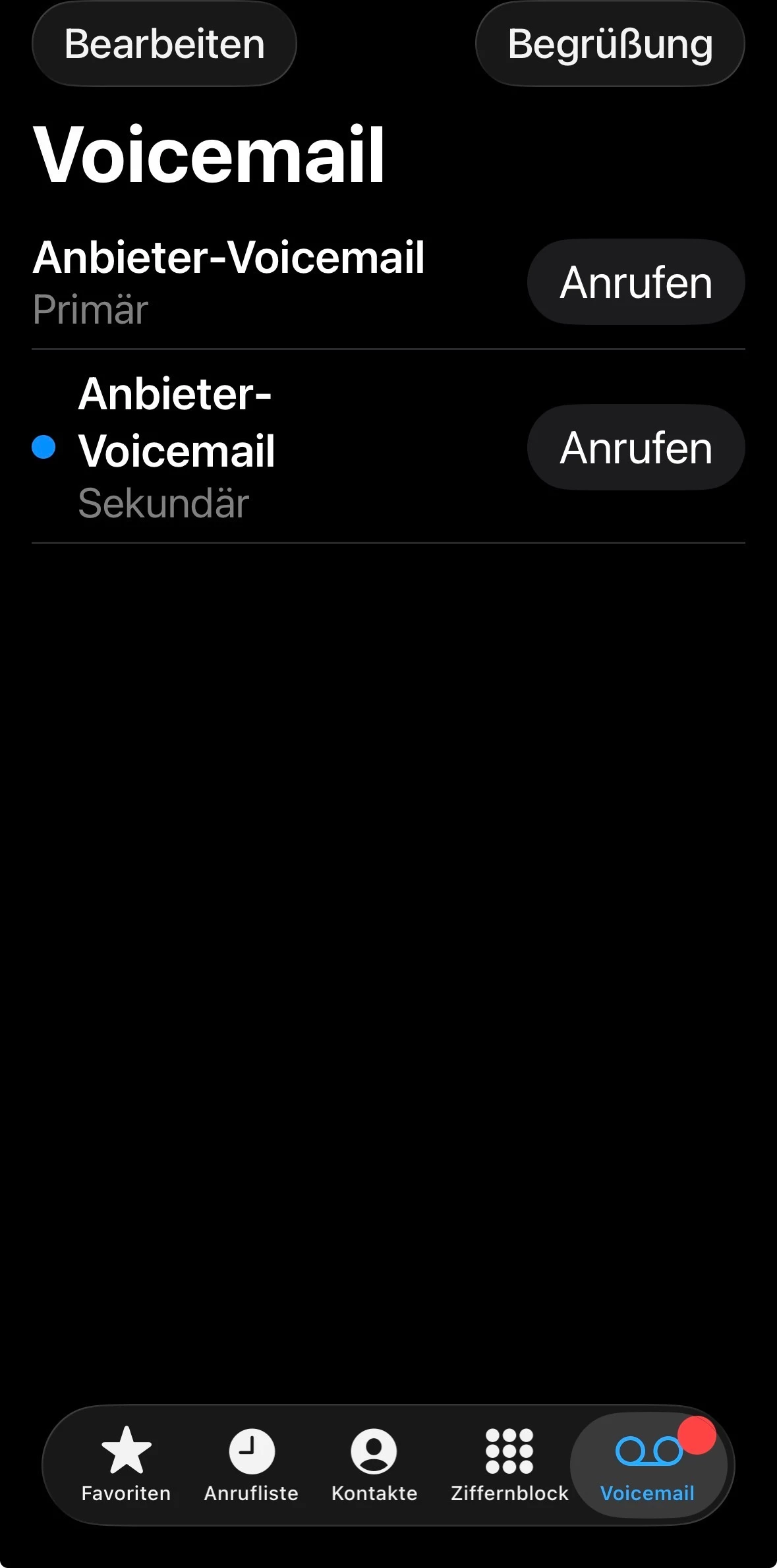Select the Voicemail tab

click(x=648, y=1464)
